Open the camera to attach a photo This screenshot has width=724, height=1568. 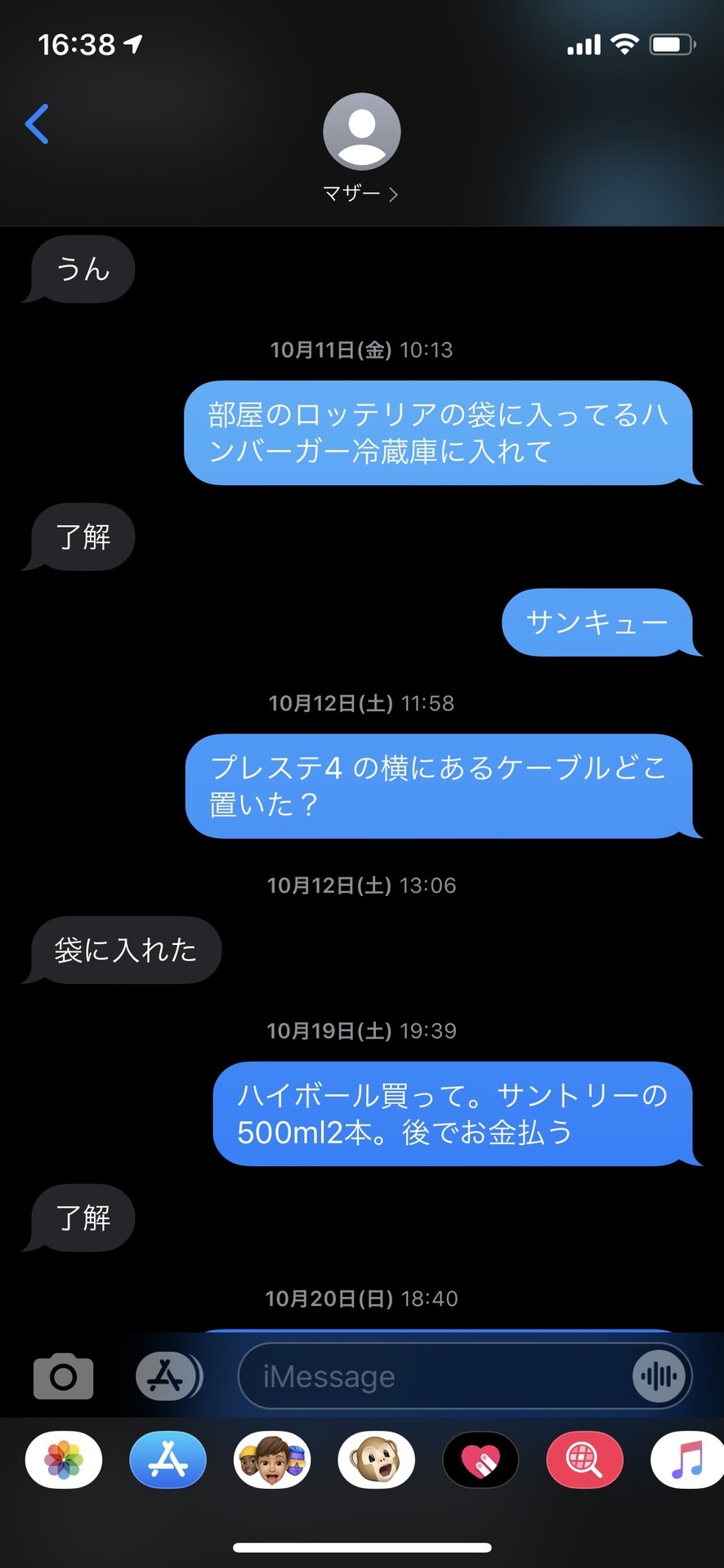(64, 1377)
